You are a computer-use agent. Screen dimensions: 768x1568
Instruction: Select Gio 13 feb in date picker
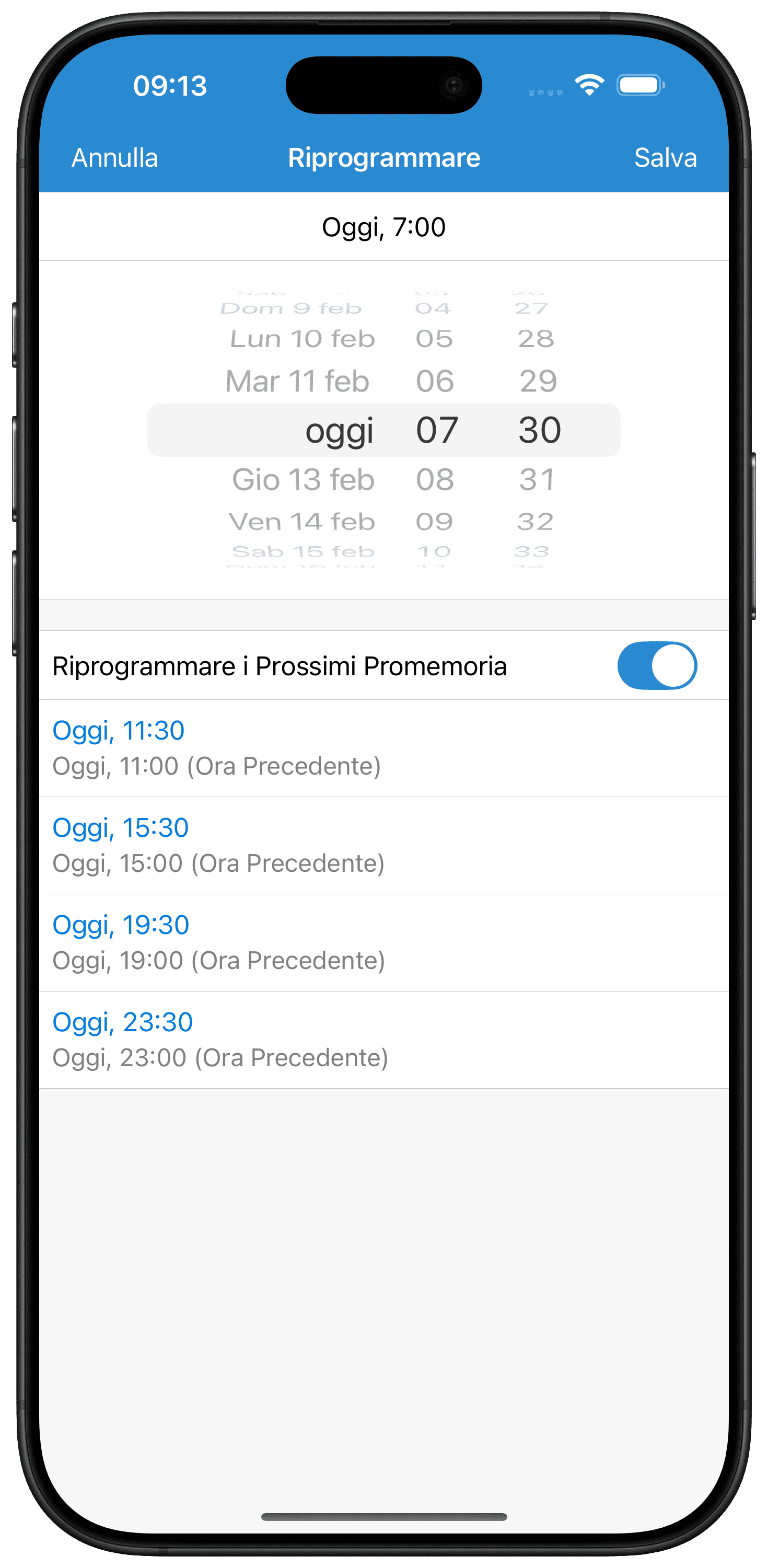pos(303,480)
